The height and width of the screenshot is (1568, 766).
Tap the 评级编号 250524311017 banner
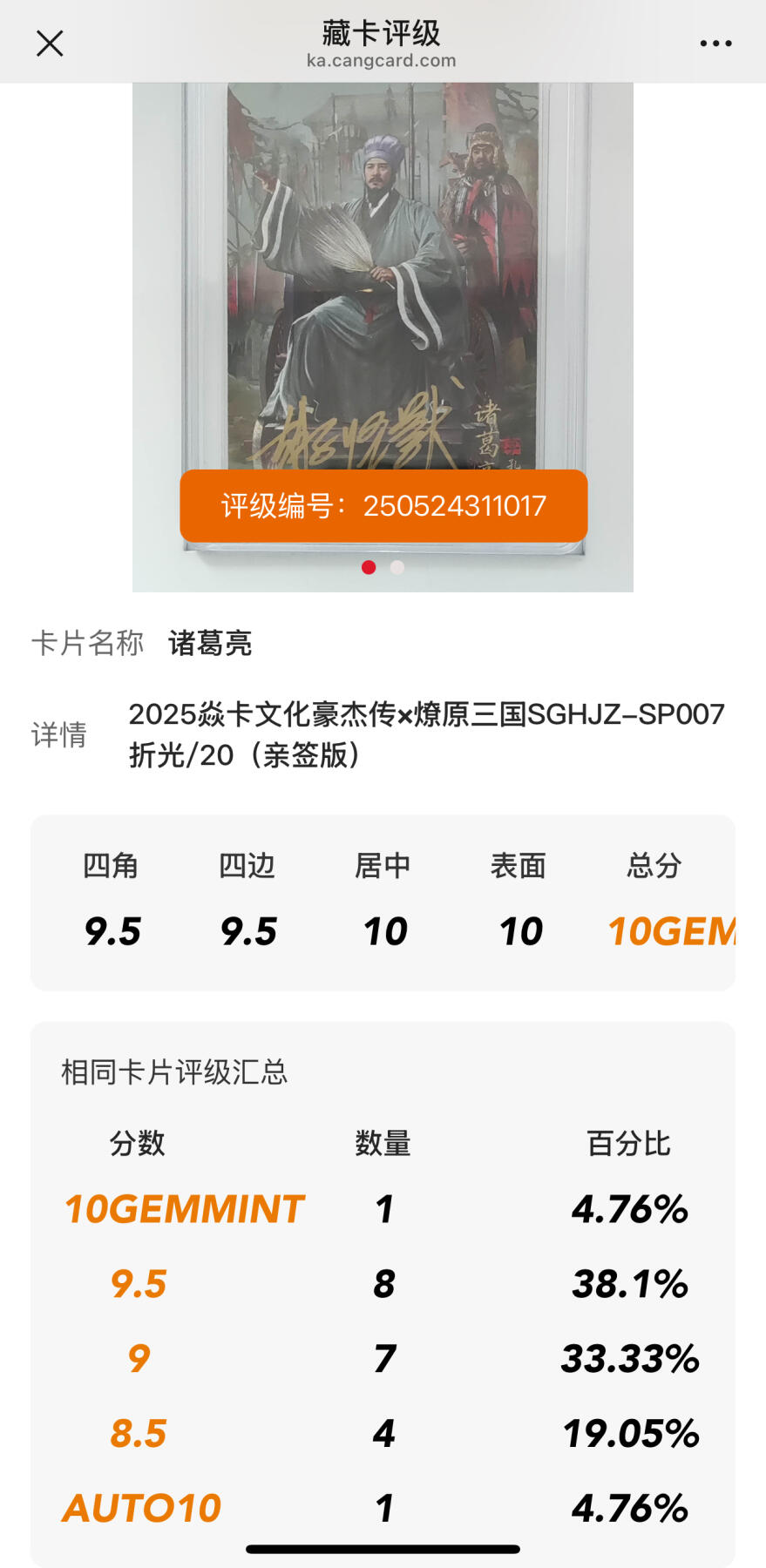pos(381,505)
